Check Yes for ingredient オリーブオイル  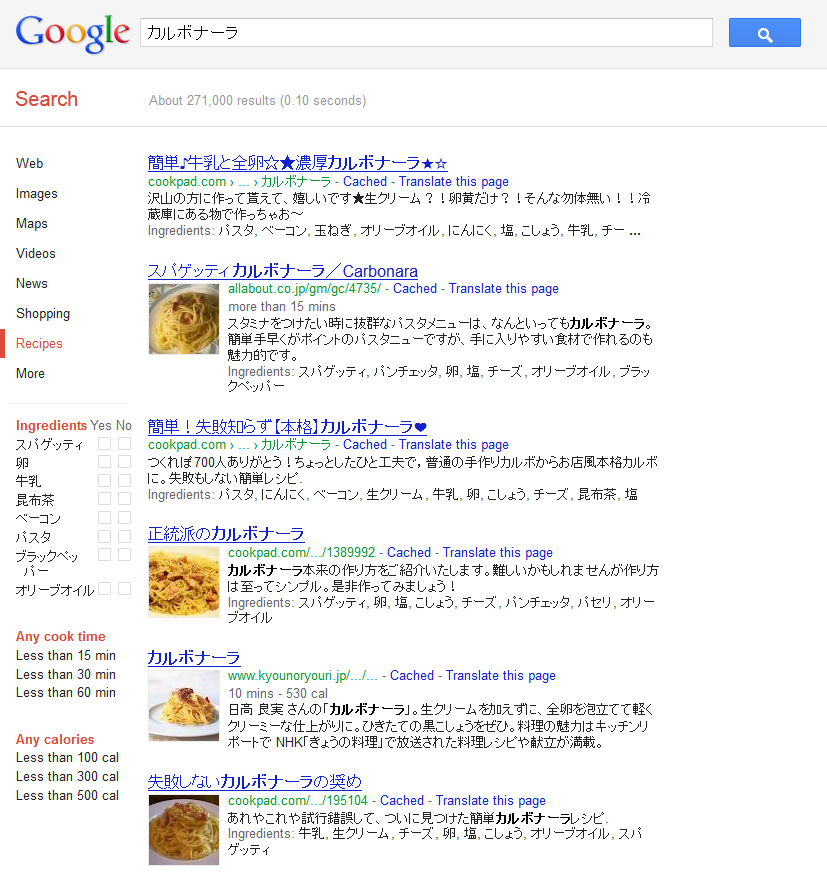point(104,589)
